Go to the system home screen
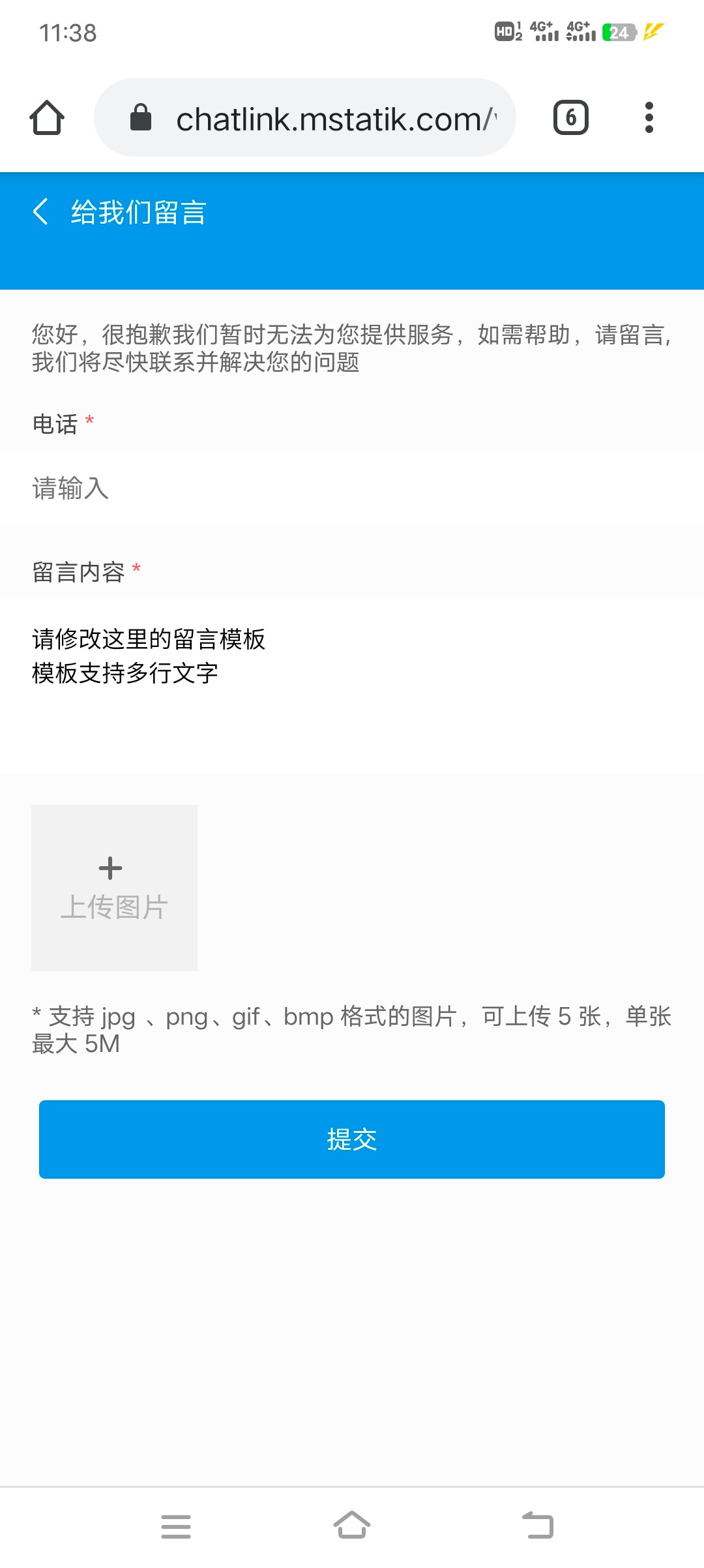Screen dimensions: 704x1568 [x=352, y=1525]
